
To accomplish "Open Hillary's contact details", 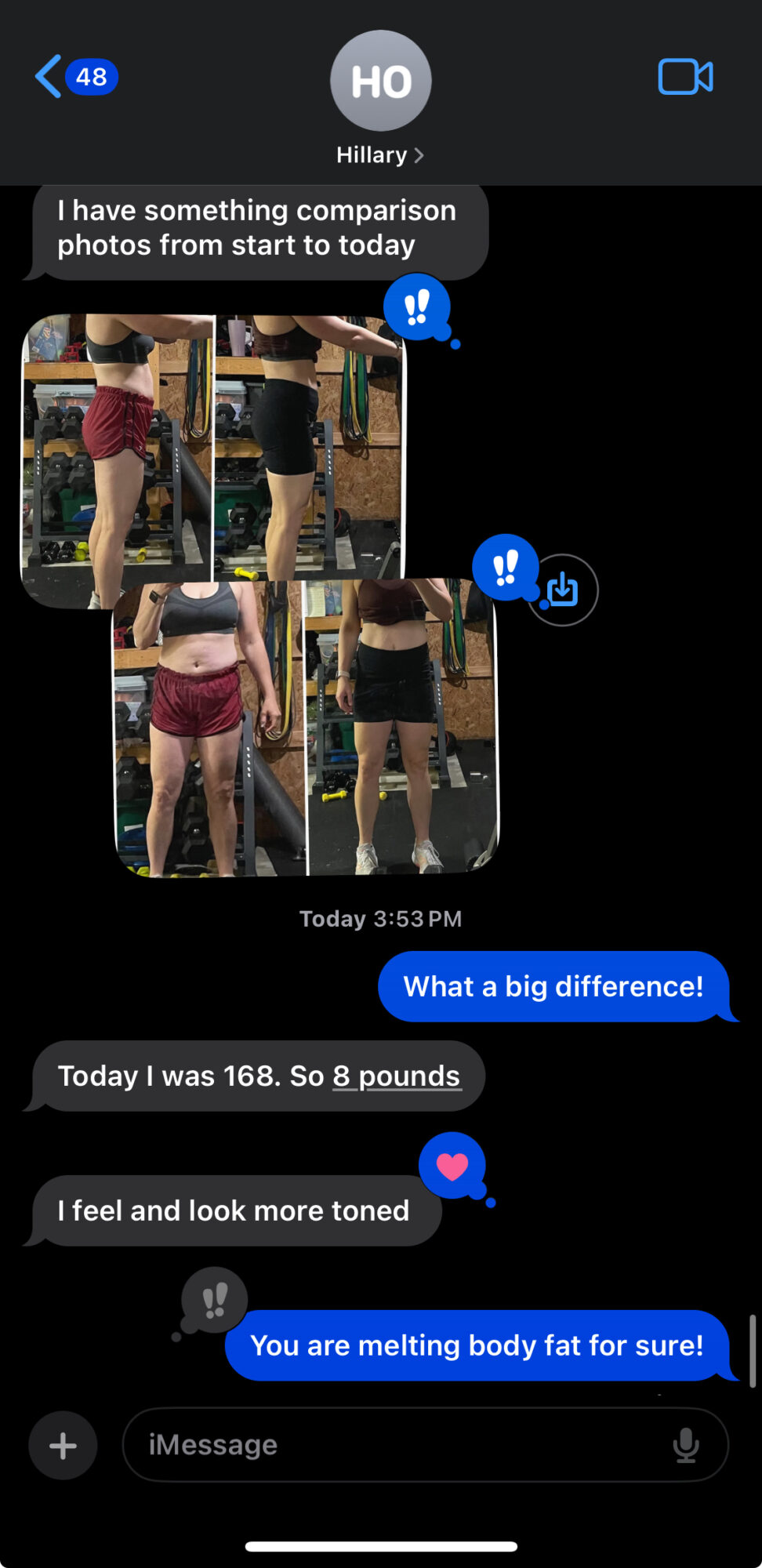I will point(380,154).
